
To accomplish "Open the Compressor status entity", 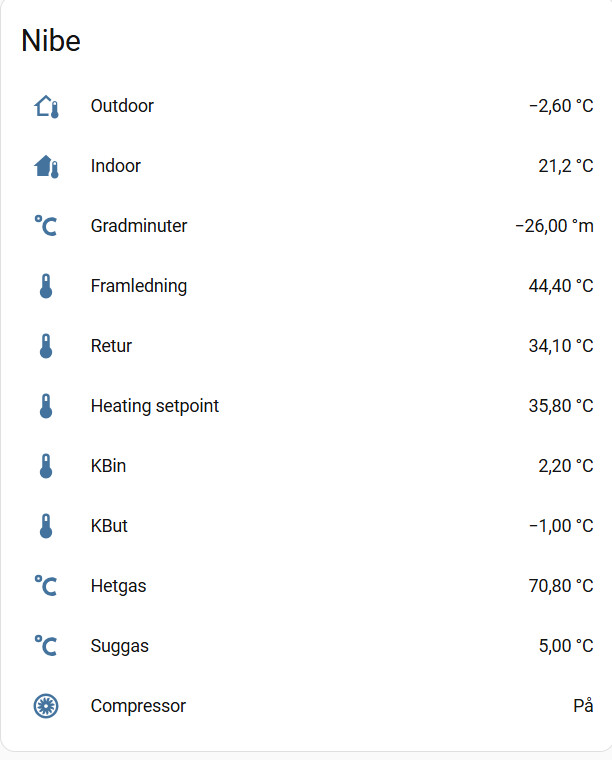I will tap(138, 706).
